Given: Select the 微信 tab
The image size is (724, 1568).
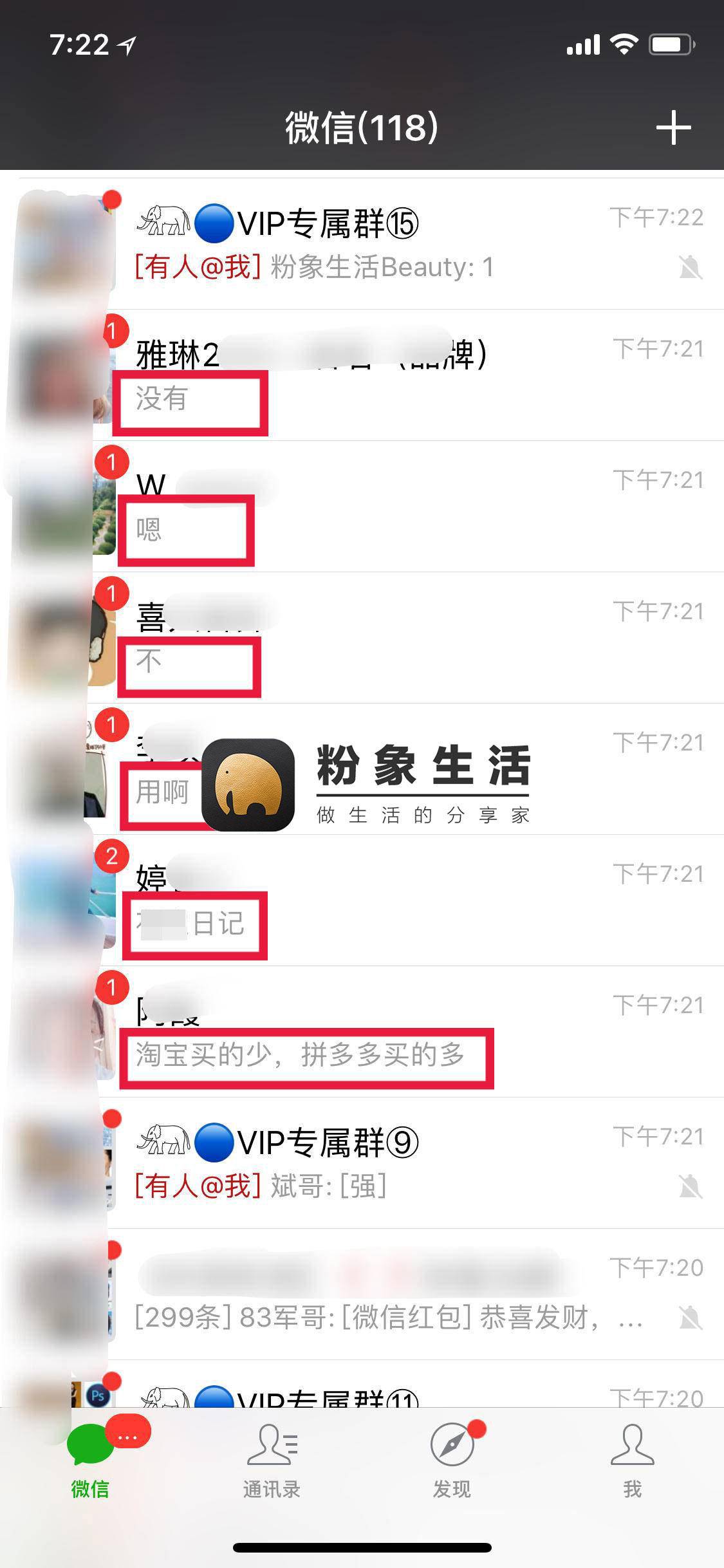Looking at the screenshot, I should click(90, 1460).
